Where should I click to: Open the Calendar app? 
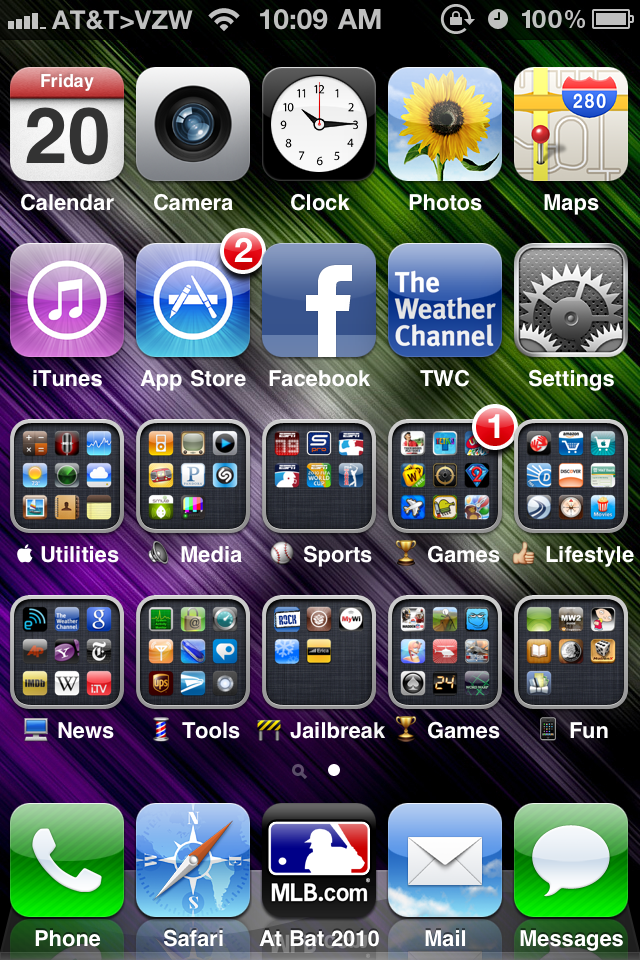[67, 125]
